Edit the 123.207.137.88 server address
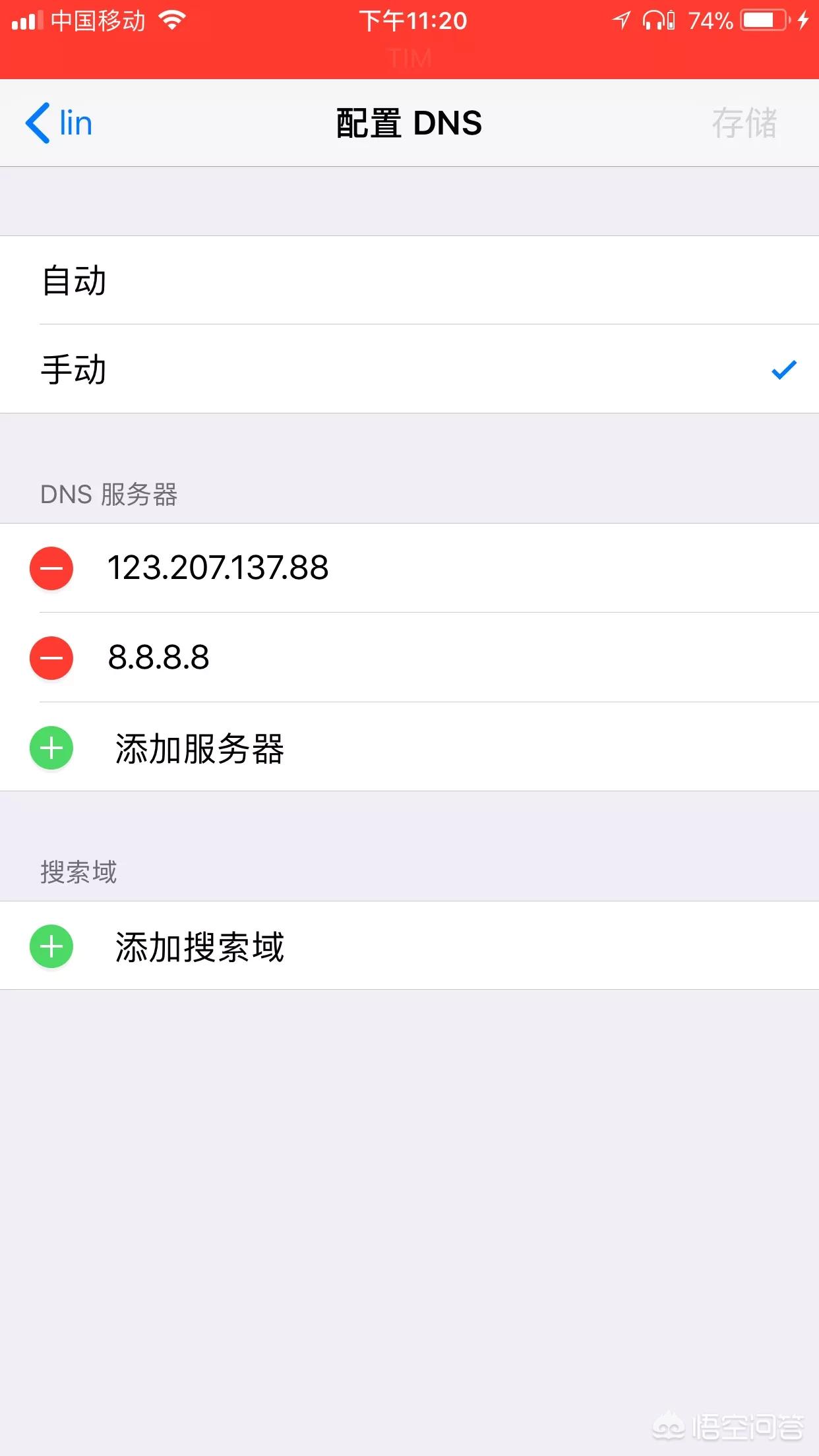The height and width of the screenshot is (1456, 819). 218,568
